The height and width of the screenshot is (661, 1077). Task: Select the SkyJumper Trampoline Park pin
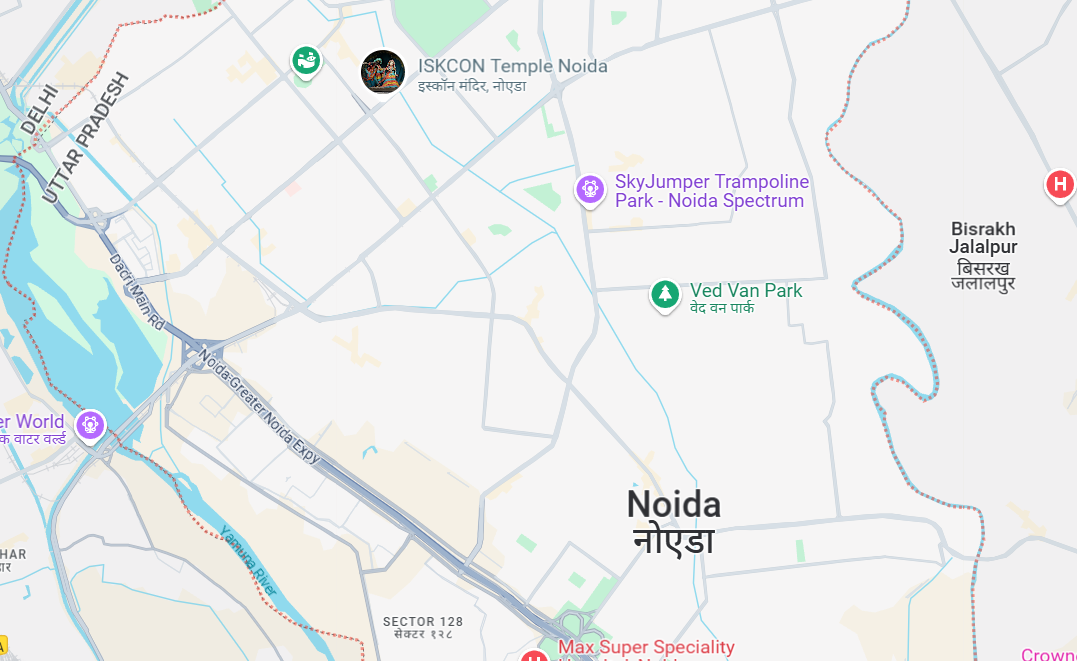tap(590, 189)
